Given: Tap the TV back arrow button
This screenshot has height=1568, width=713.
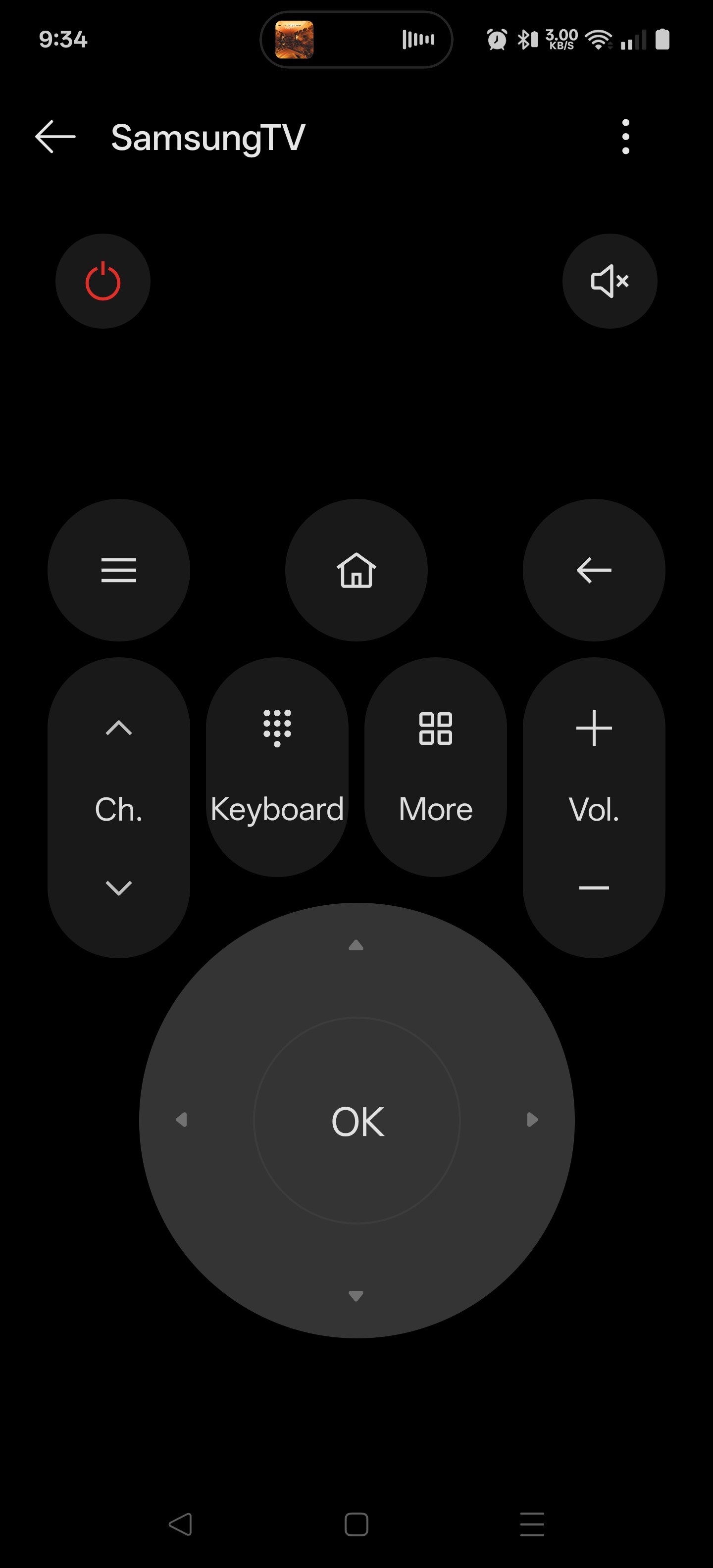Looking at the screenshot, I should (x=594, y=570).
